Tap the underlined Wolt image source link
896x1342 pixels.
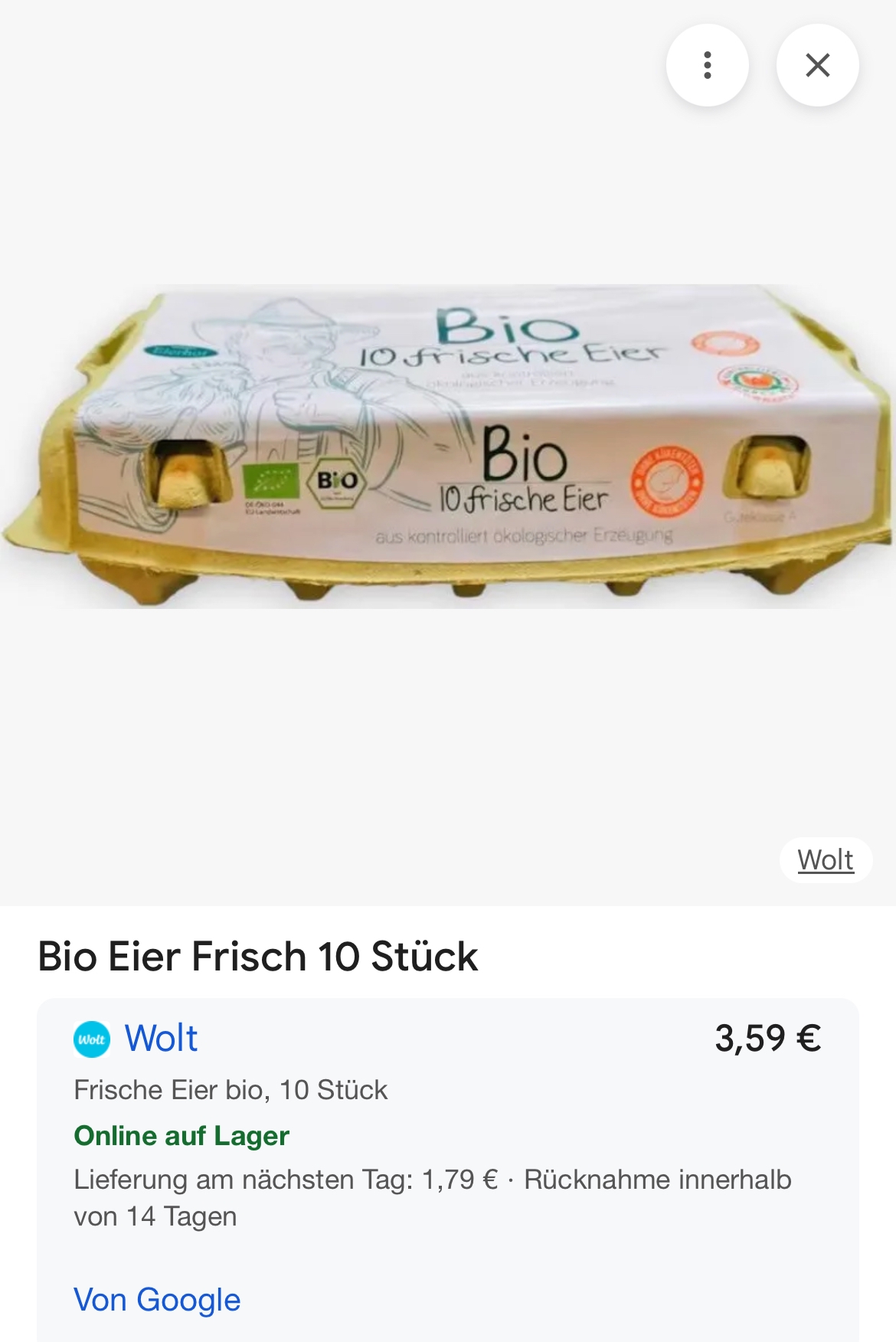click(x=825, y=860)
